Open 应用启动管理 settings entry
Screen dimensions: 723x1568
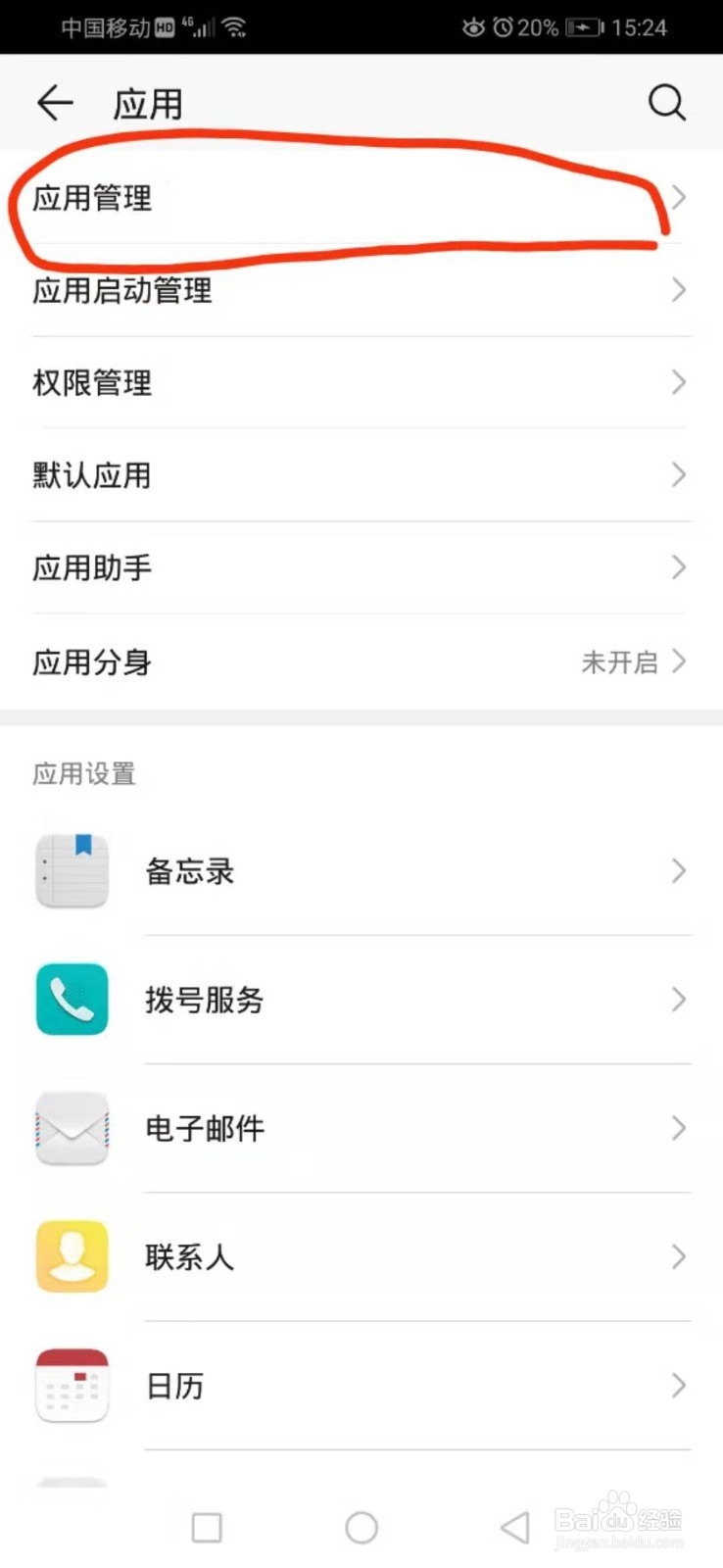(361, 290)
